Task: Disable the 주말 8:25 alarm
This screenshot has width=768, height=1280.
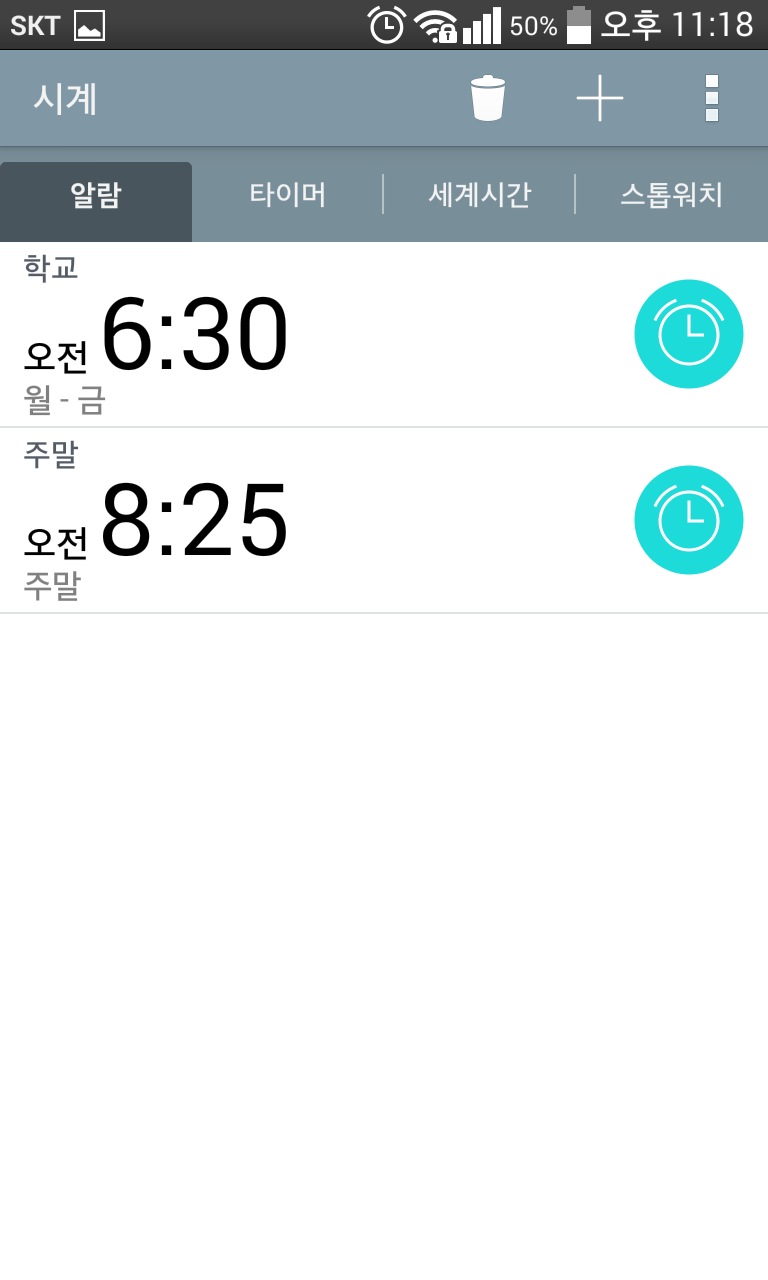Action: click(x=689, y=520)
